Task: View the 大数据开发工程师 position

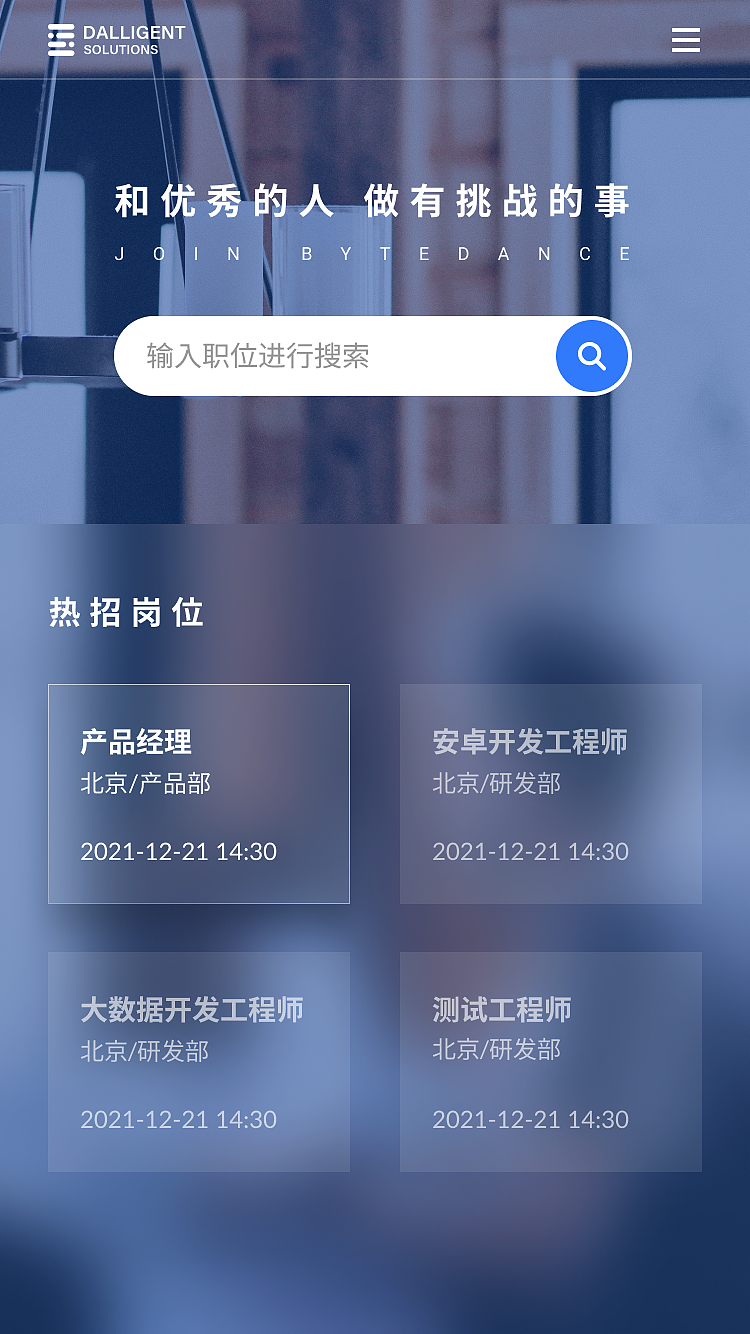Action: point(198,1061)
